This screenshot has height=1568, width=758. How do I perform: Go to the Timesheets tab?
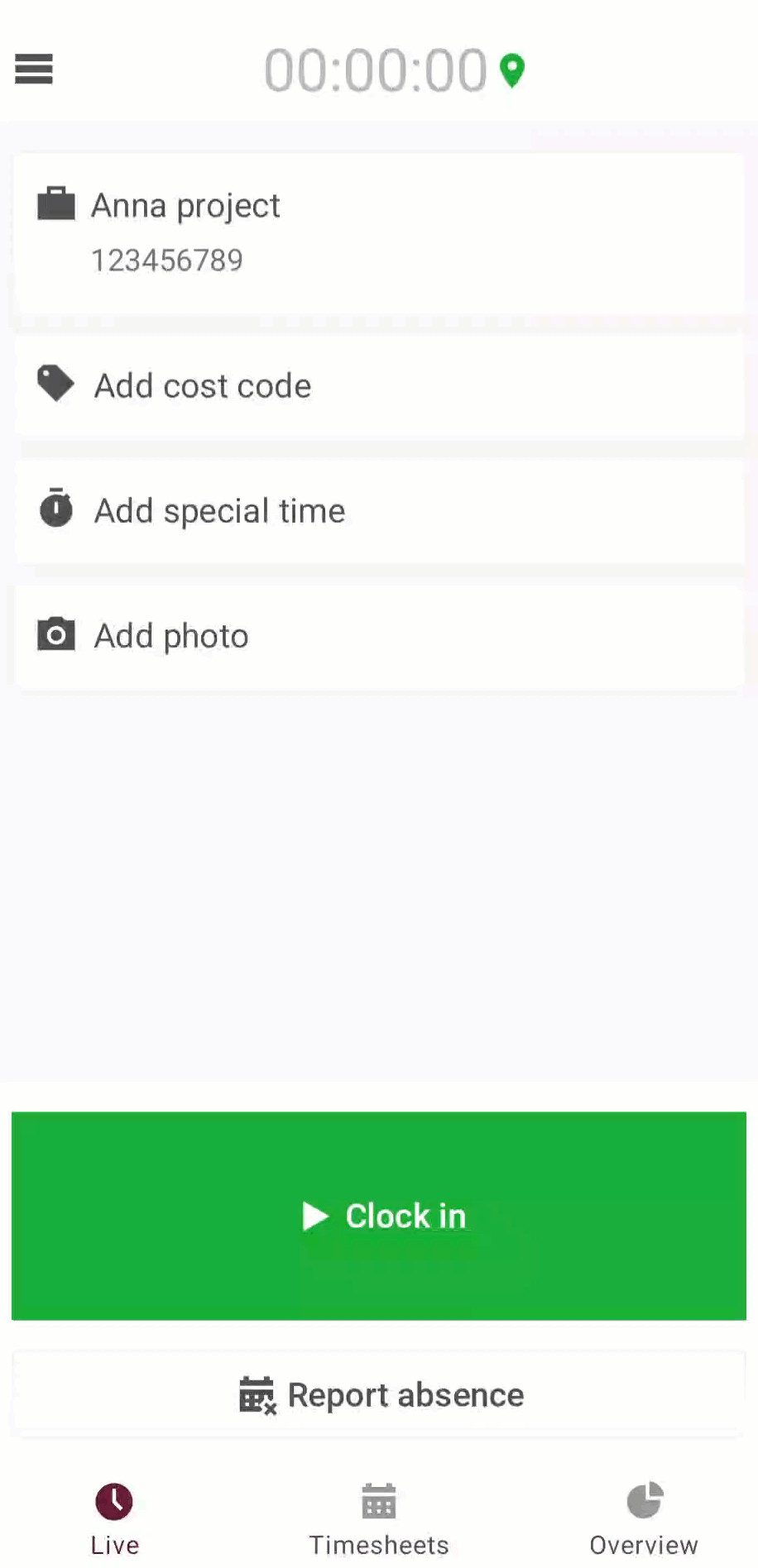point(379,1518)
